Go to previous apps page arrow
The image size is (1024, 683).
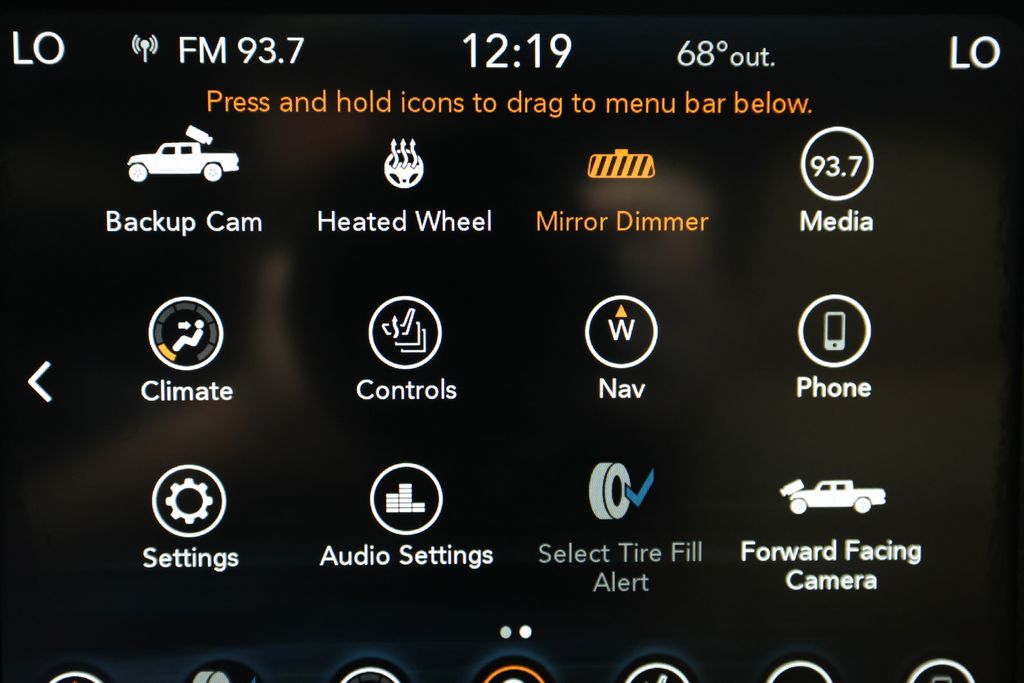click(x=40, y=382)
